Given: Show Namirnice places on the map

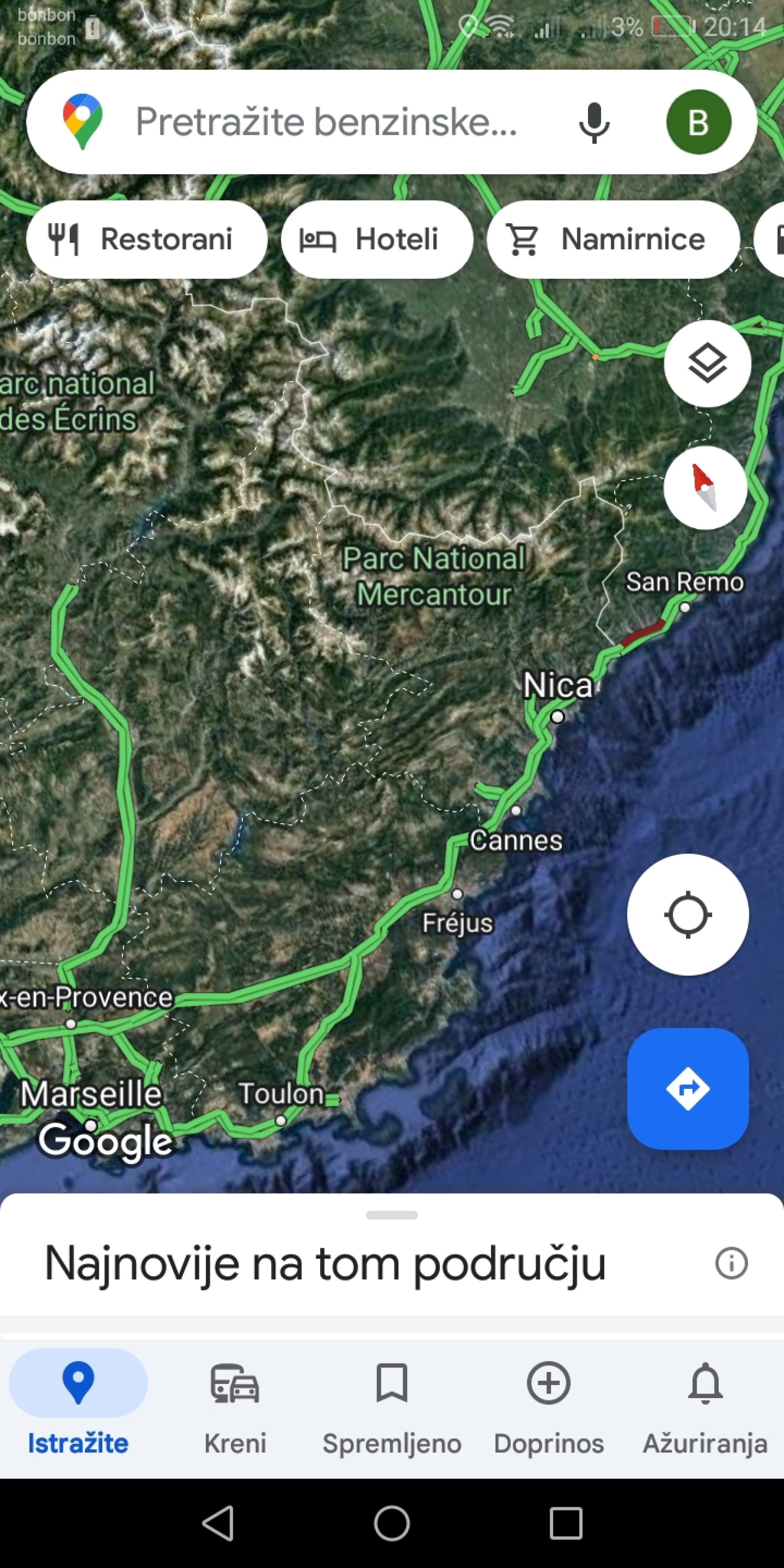Looking at the screenshot, I should 614,239.
